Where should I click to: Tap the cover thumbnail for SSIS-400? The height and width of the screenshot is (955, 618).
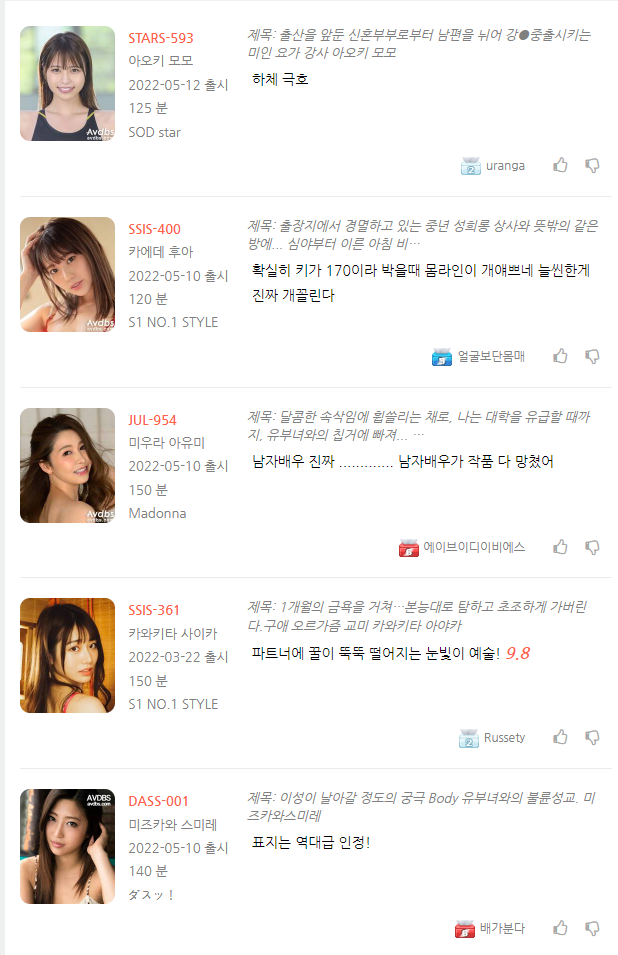coord(68,274)
